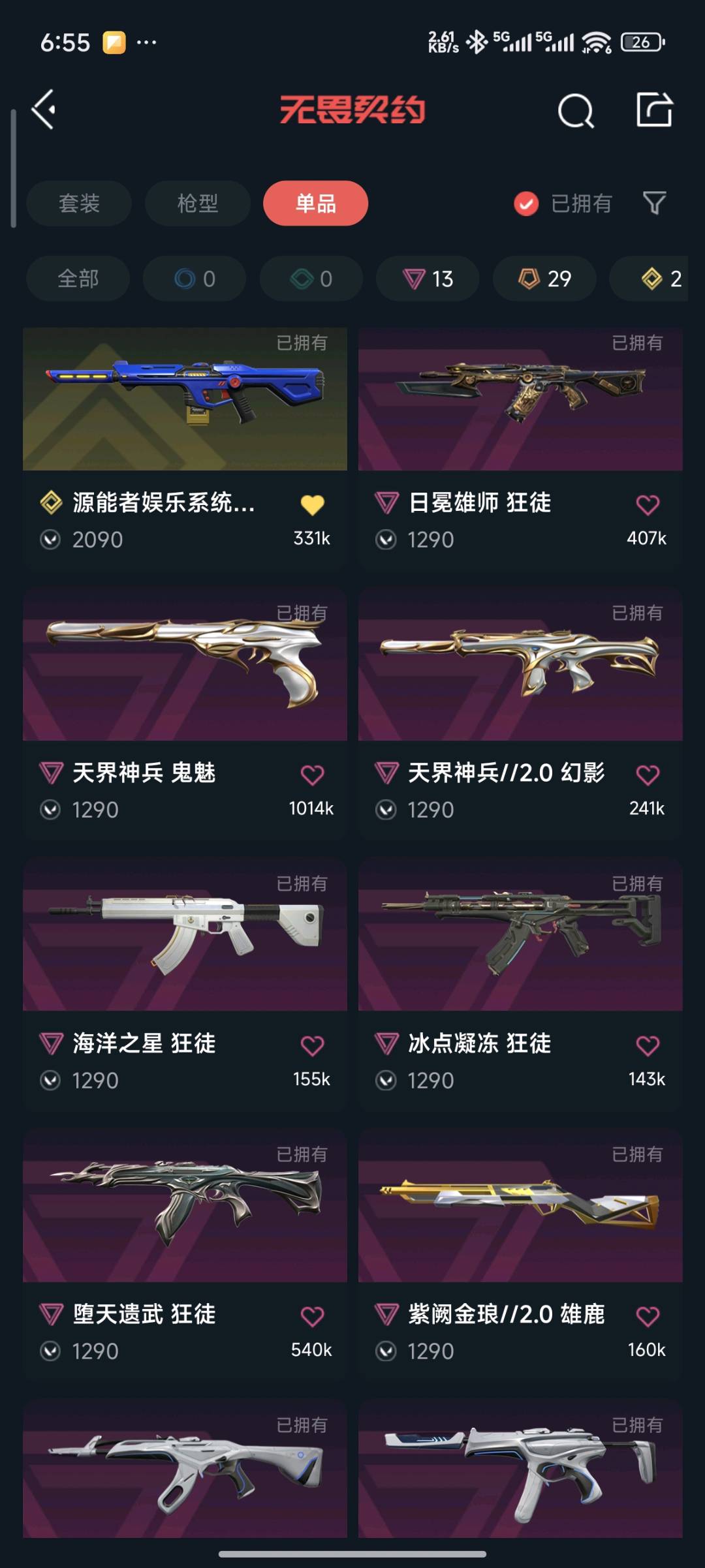Go back using the top-left arrow
Screen dimensions: 705x1568
pos(44,110)
